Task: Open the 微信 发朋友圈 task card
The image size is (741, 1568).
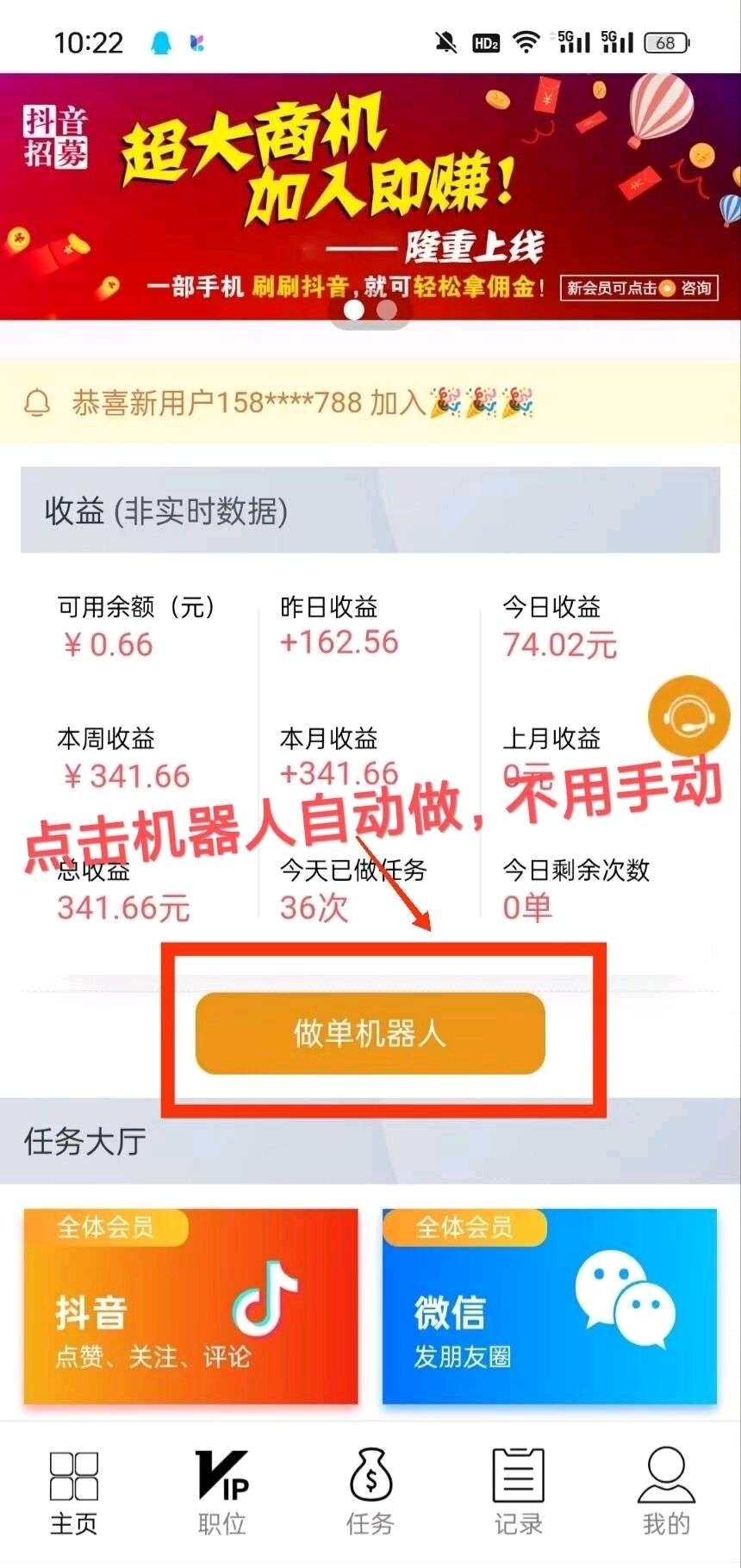Action: click(x=550, y=1305)
